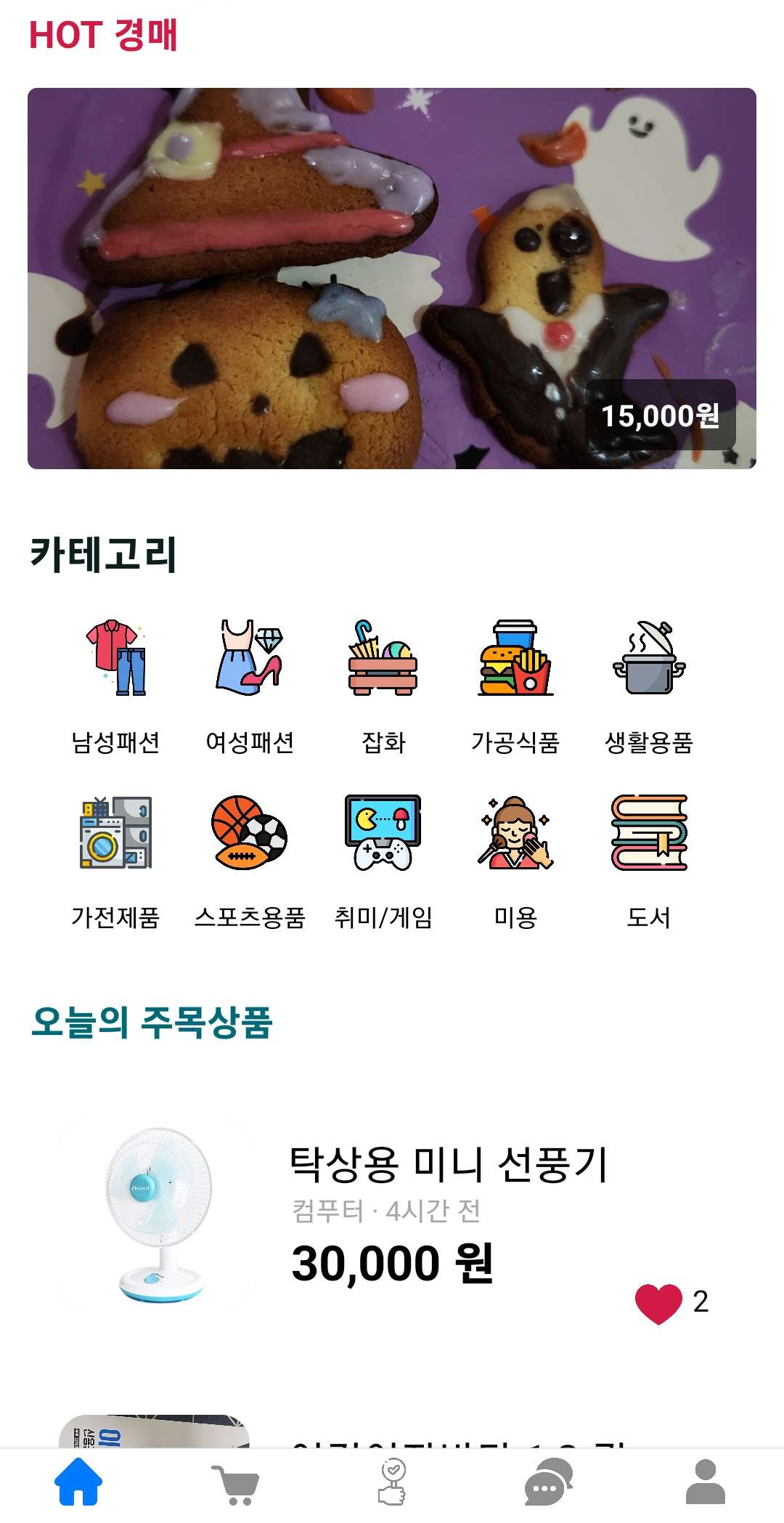
Task: Select the 여성패션 category
Action: point(250,686)
